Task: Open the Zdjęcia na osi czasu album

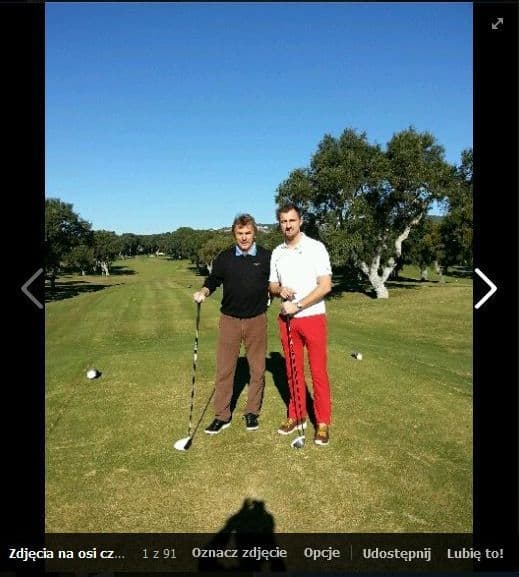Action: 67,553
